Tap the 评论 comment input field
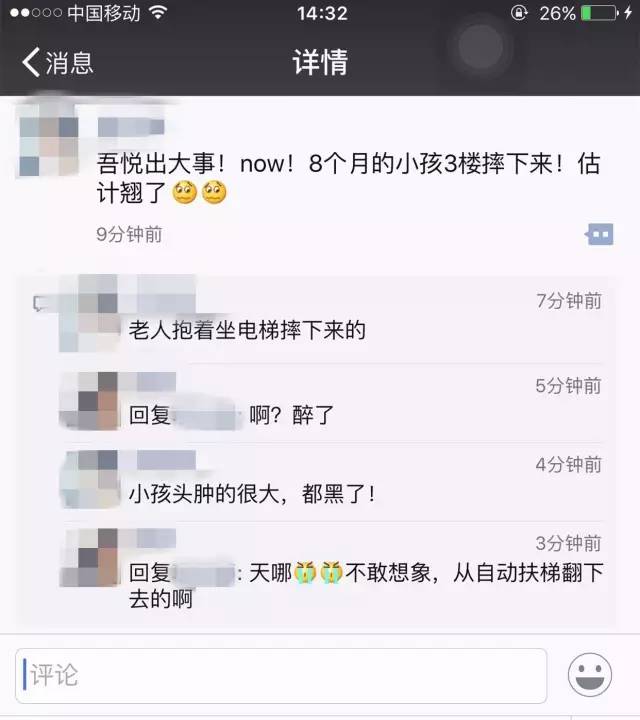This screenshot has width=640, height=720. [x=280, y=676]
